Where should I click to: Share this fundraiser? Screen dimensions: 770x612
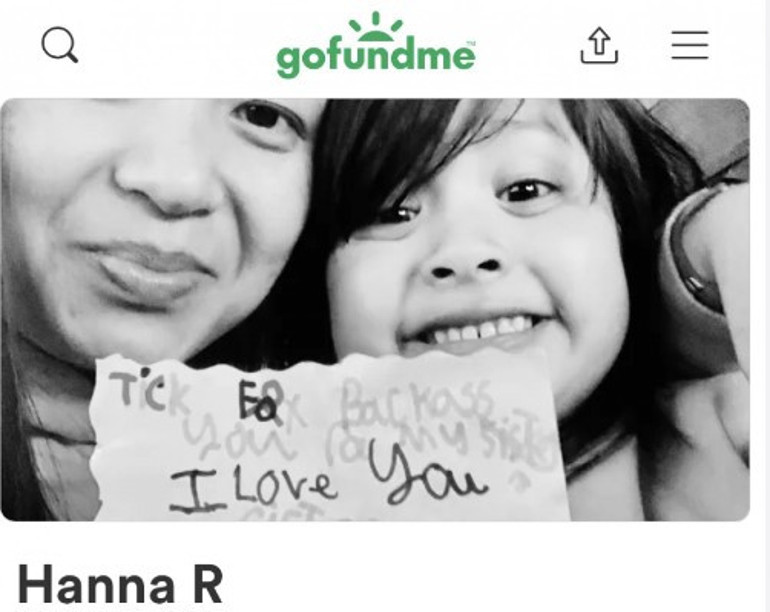tap(599, 45)
